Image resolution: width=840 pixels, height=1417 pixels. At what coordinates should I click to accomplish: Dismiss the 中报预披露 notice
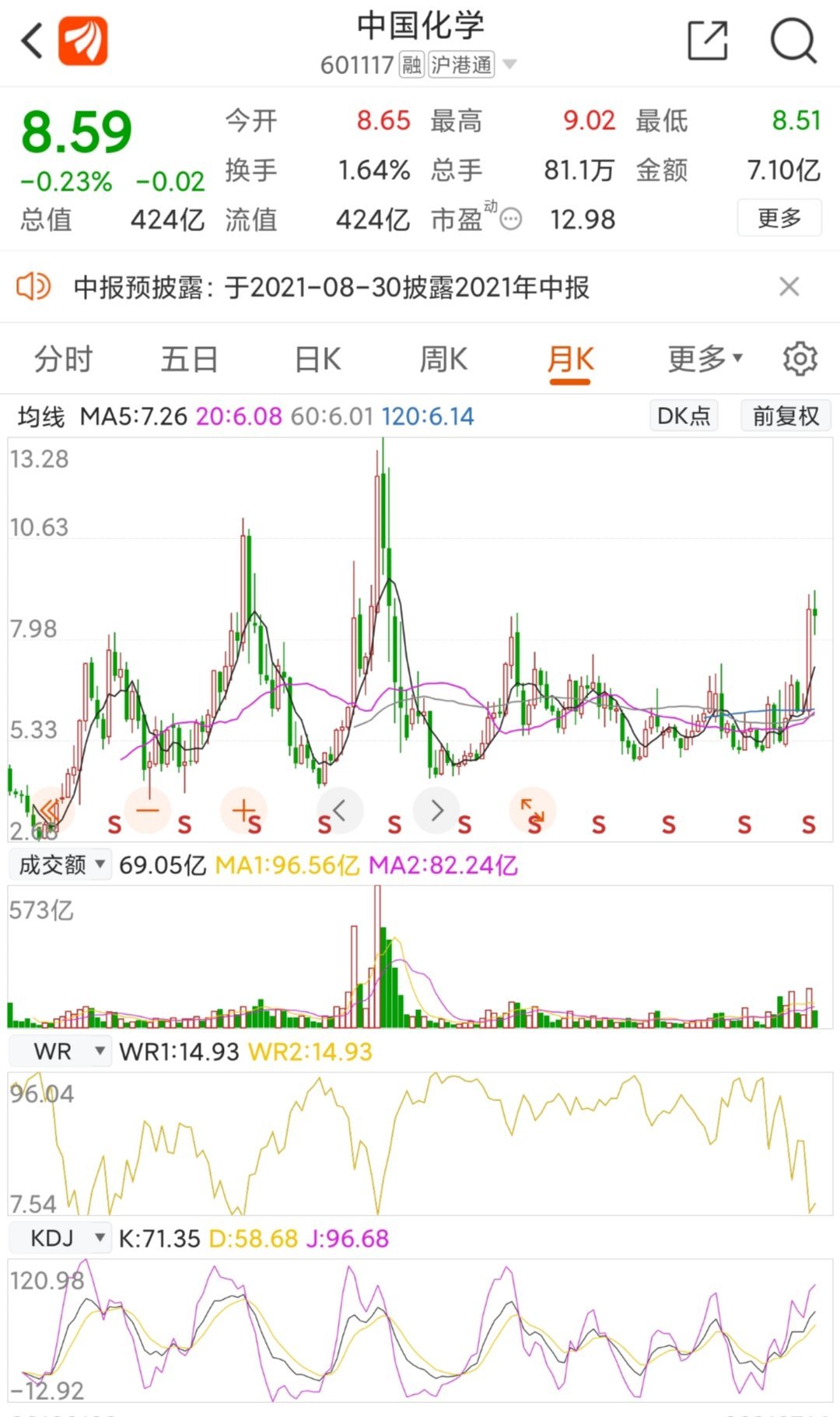coord(789,286)
